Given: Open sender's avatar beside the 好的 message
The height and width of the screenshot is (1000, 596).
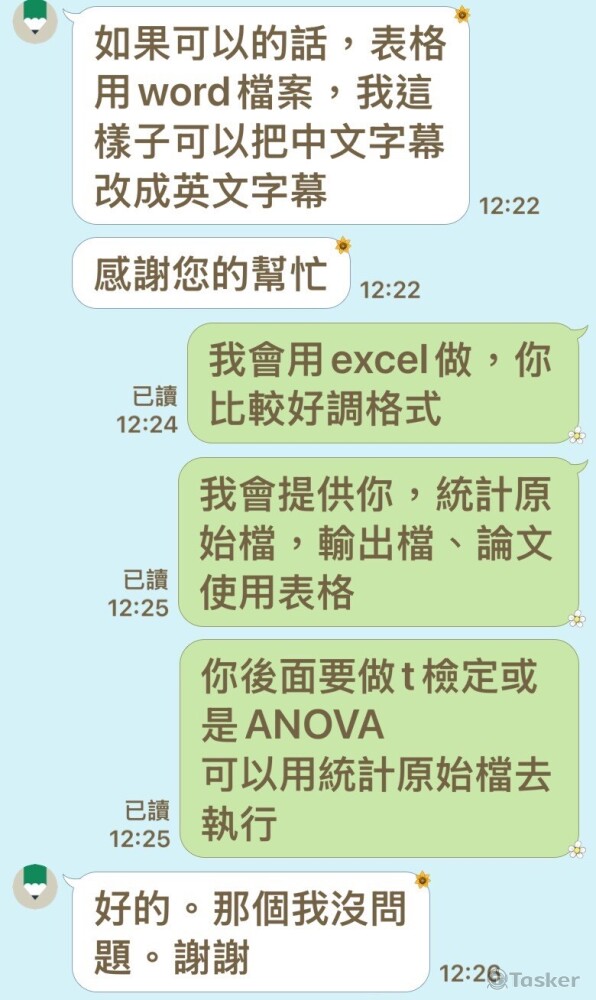Looking at the screenshot, I should tap(35, 886).
